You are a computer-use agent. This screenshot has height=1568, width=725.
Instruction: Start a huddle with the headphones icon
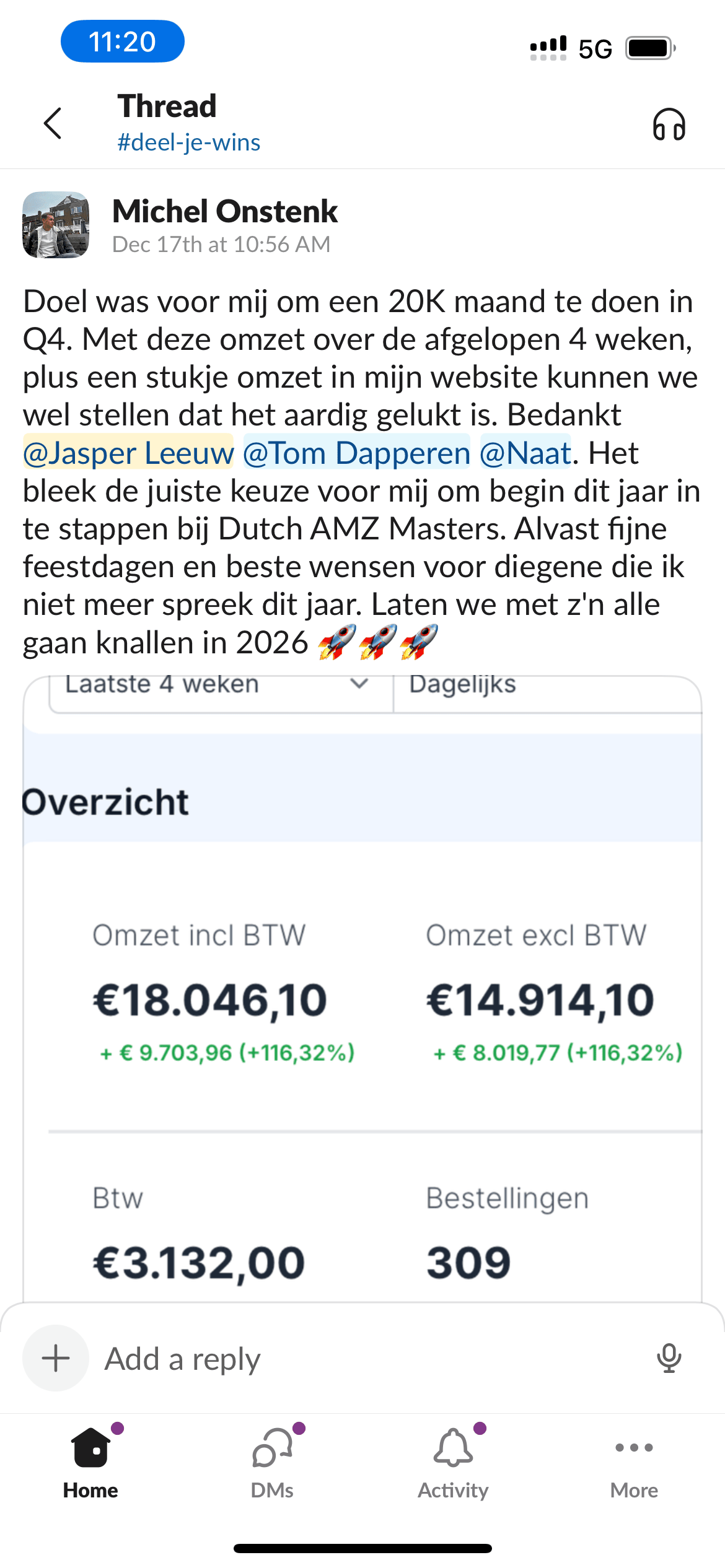(669, 124)
